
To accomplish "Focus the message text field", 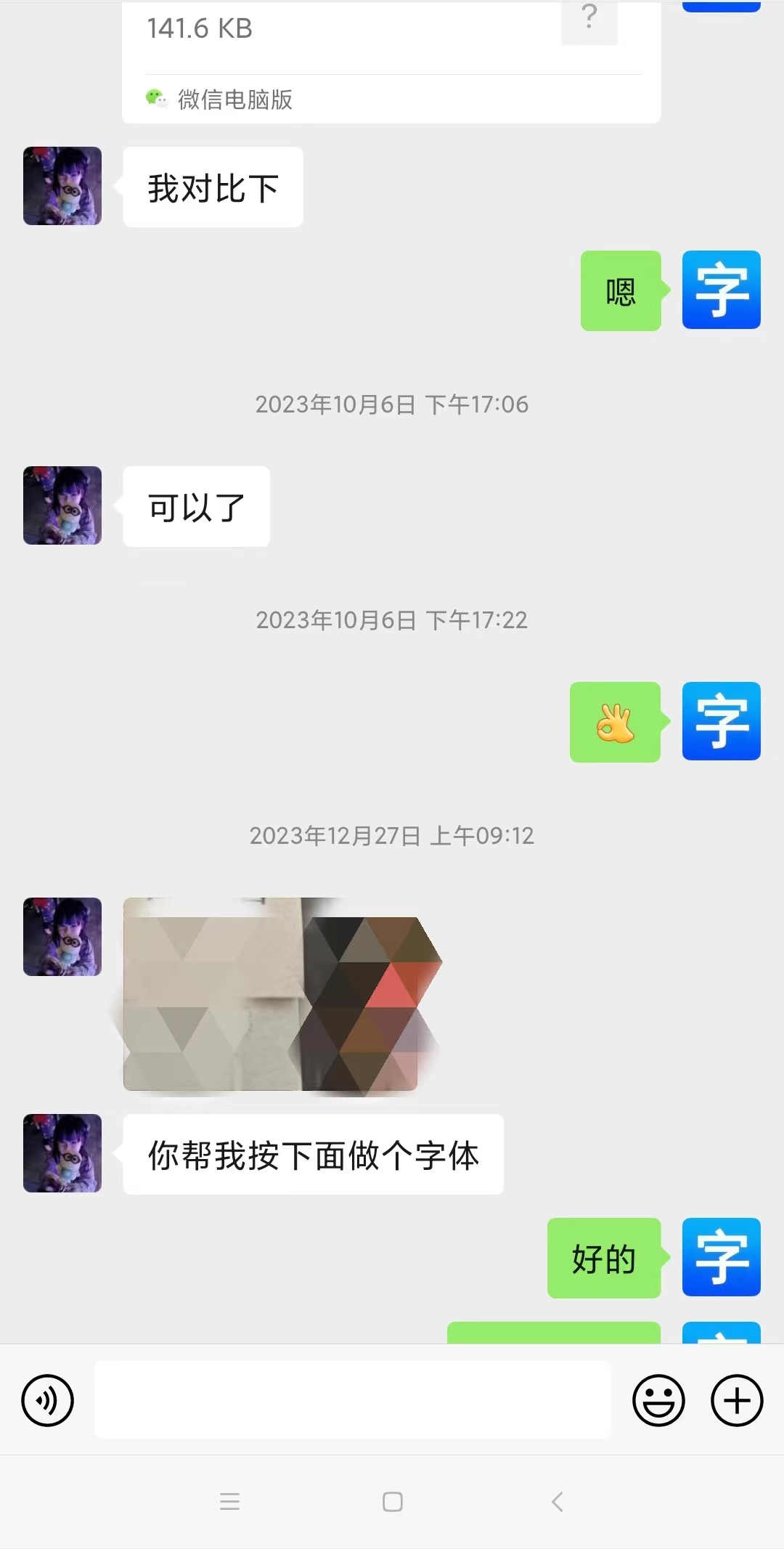I will click(353, 1399).
